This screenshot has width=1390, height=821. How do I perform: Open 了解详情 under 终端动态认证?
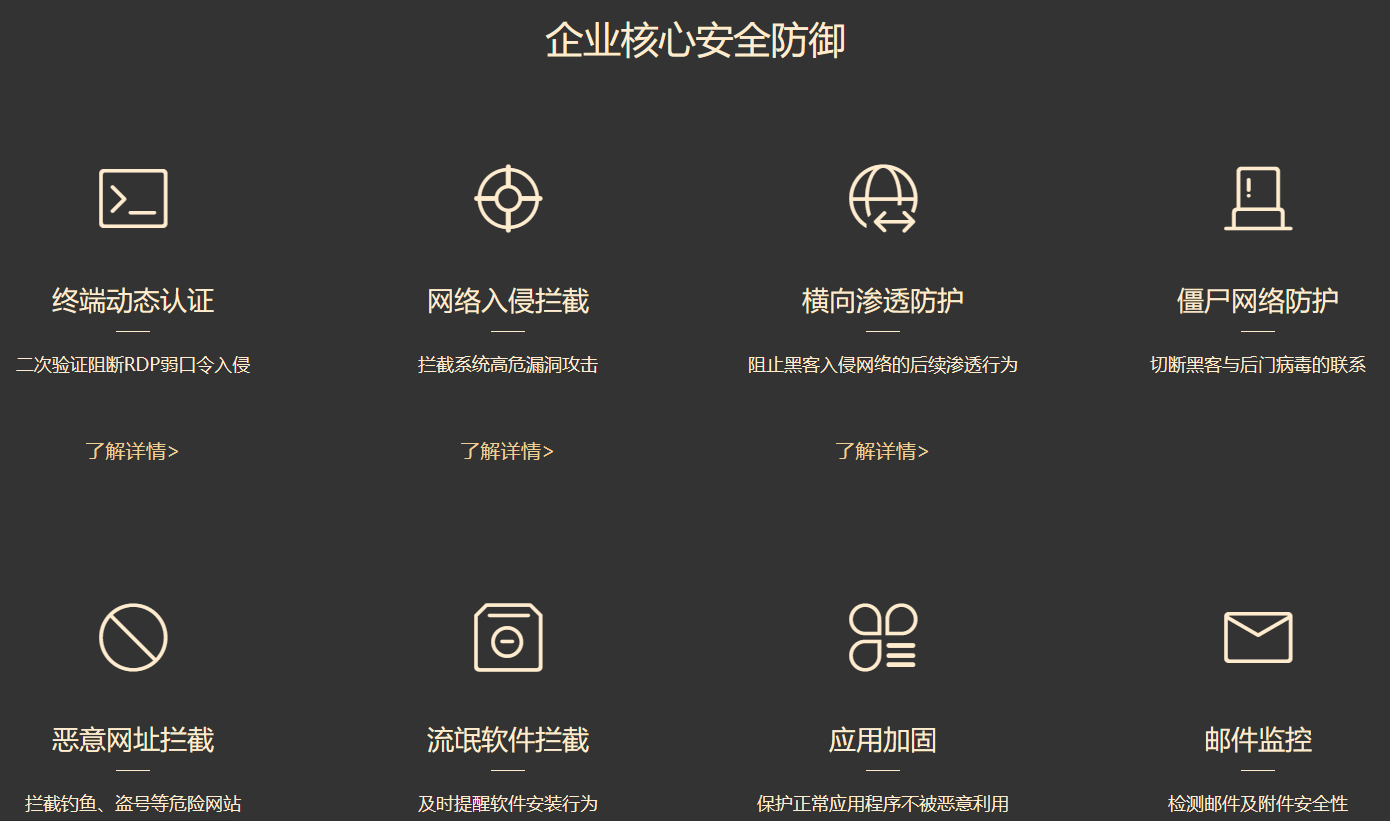tap(132, 451)
